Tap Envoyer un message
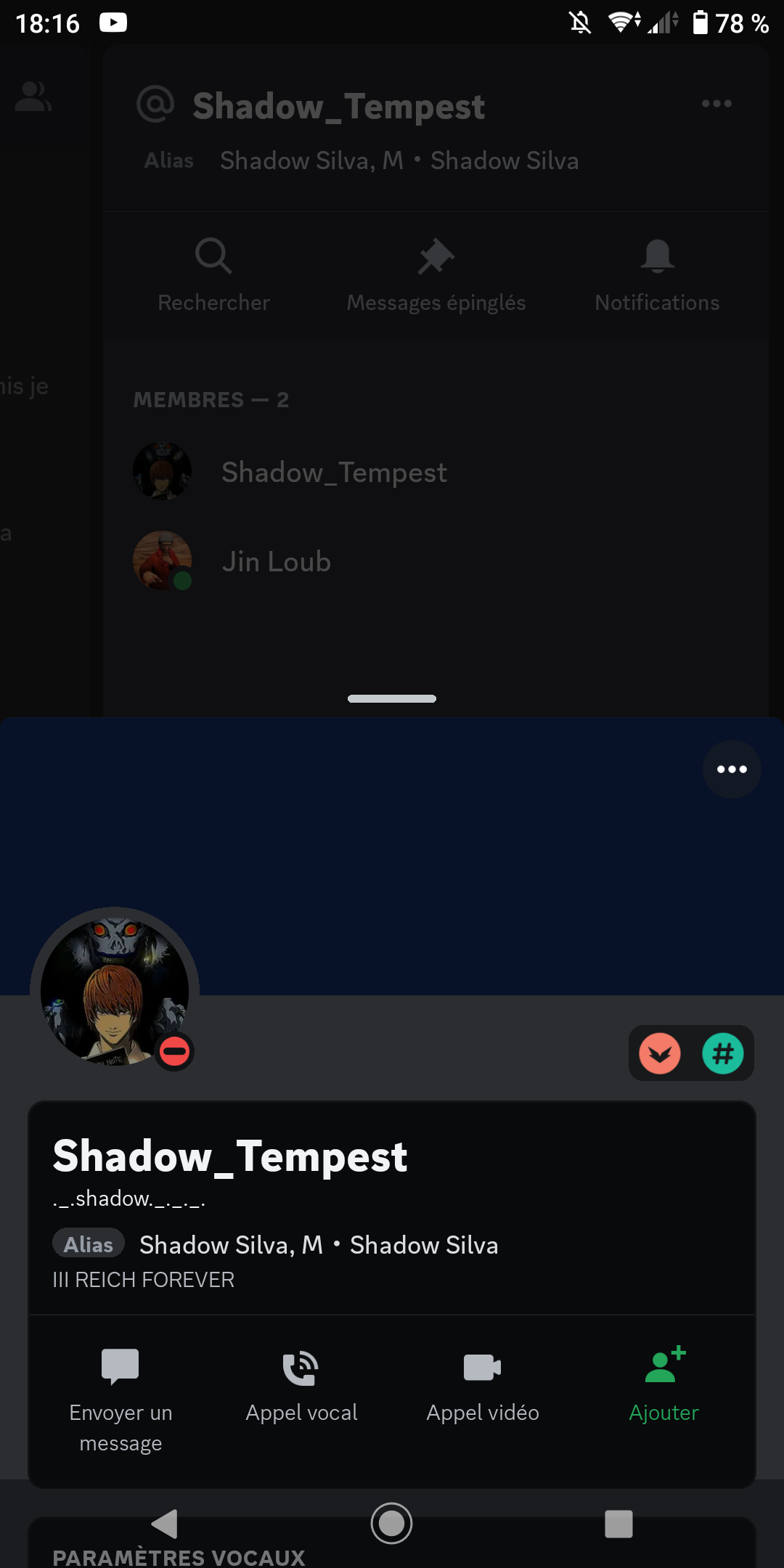The height and width of the screenshot is (1568, 784). click(x=121, y=1401)
